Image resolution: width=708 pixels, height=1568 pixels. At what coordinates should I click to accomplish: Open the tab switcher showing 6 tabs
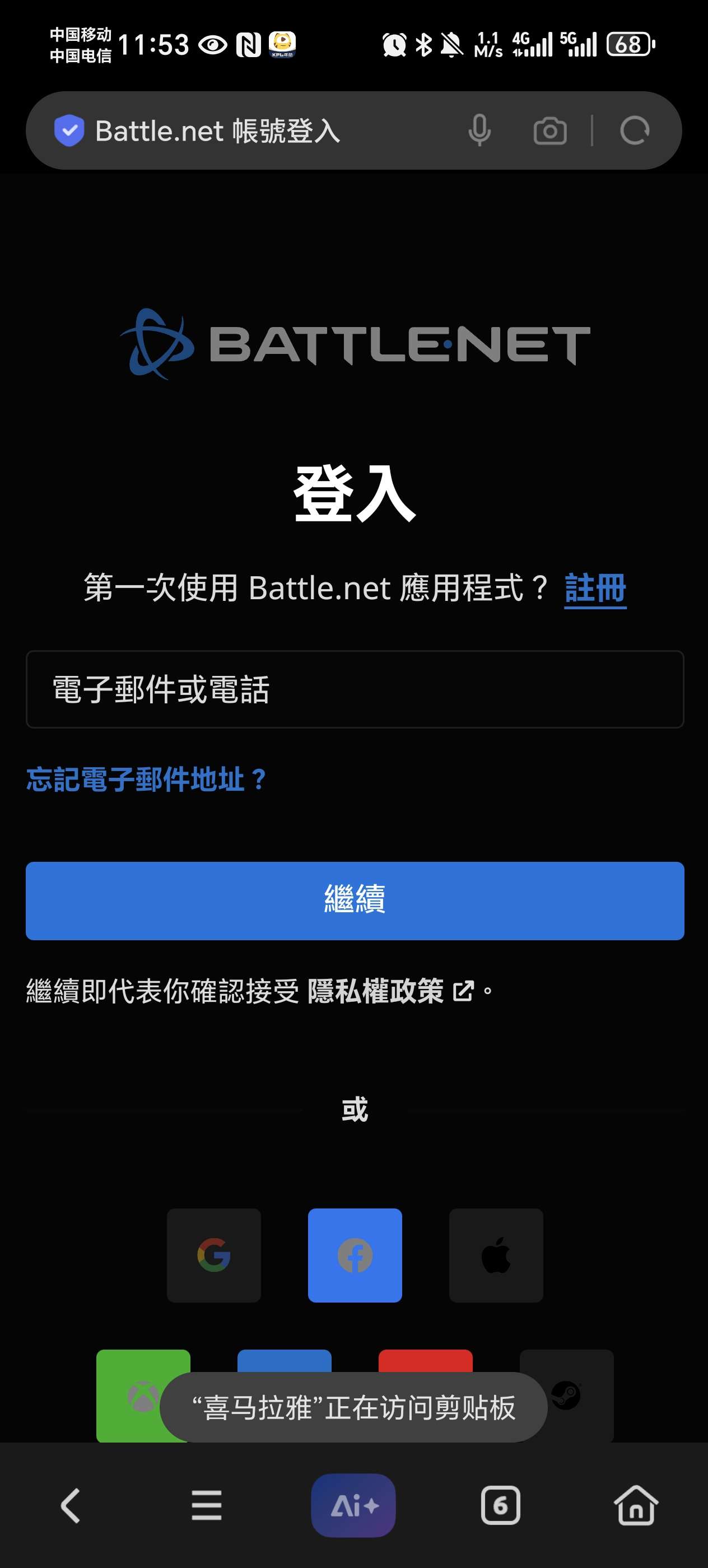500,1505
